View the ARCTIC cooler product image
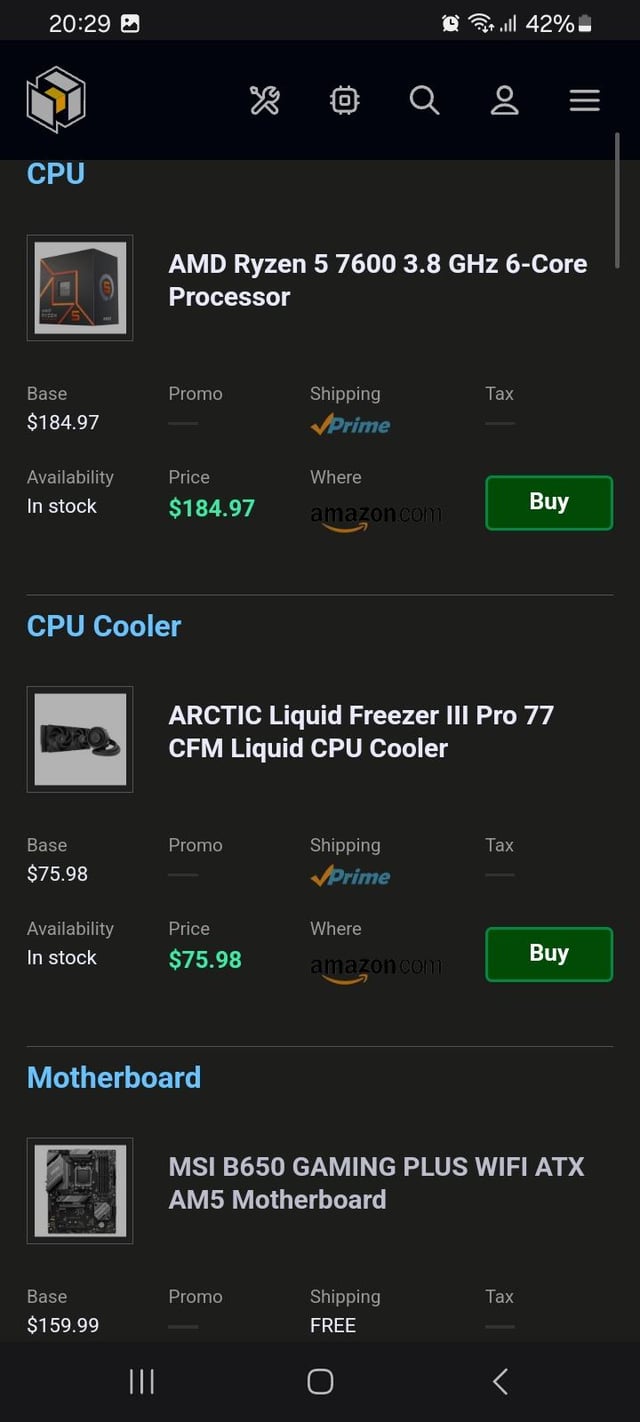 80,739
